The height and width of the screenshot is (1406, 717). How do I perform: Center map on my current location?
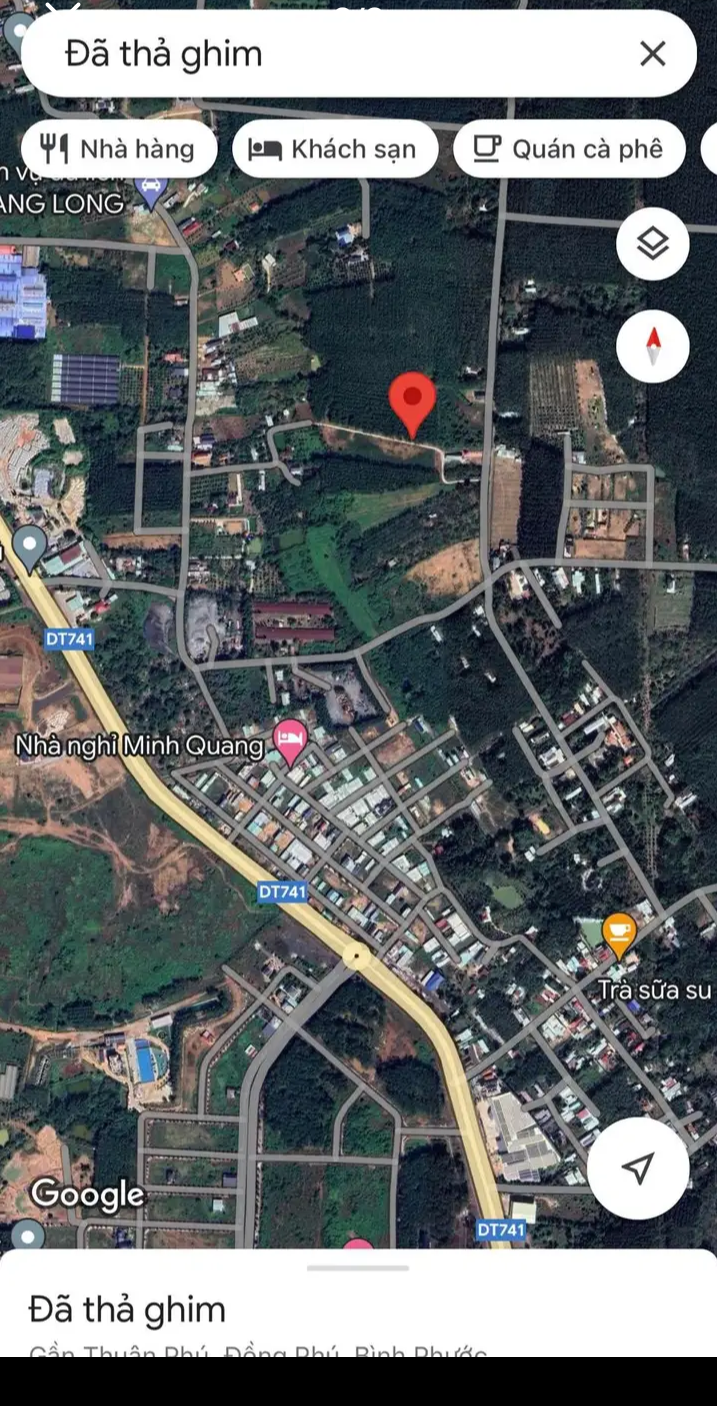pos(638,1167)
